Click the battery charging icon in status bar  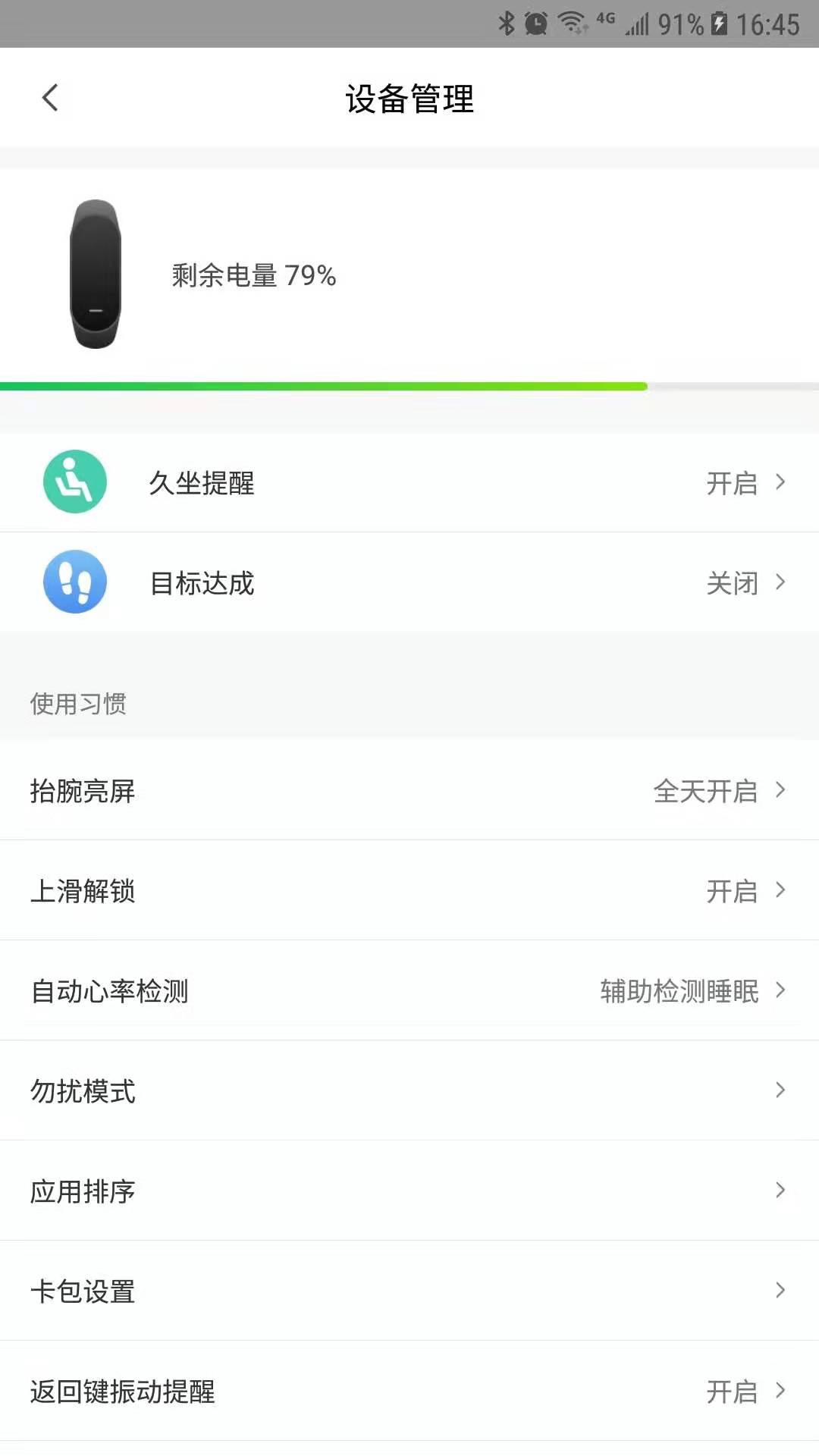pos(719,23)
